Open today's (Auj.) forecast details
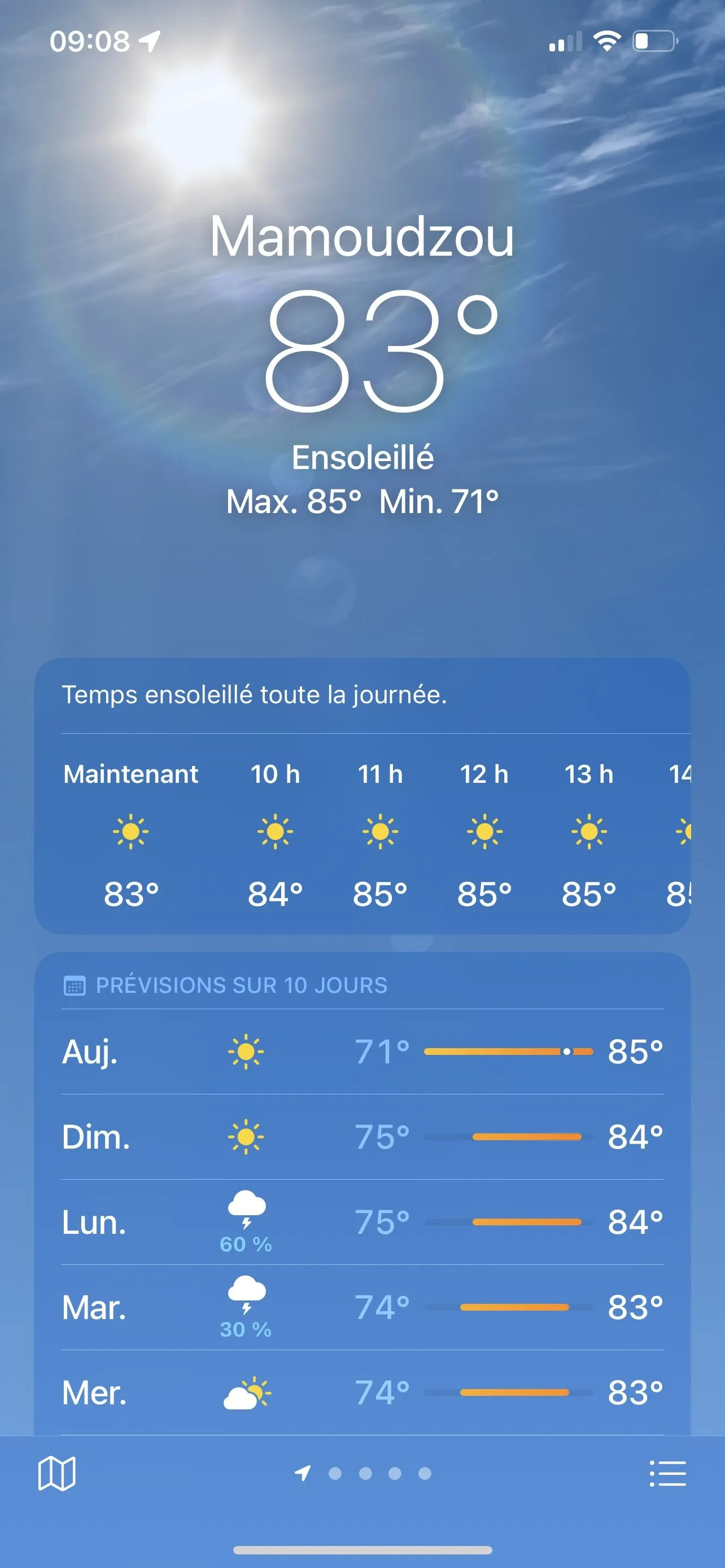 [x=362, y=1051]
